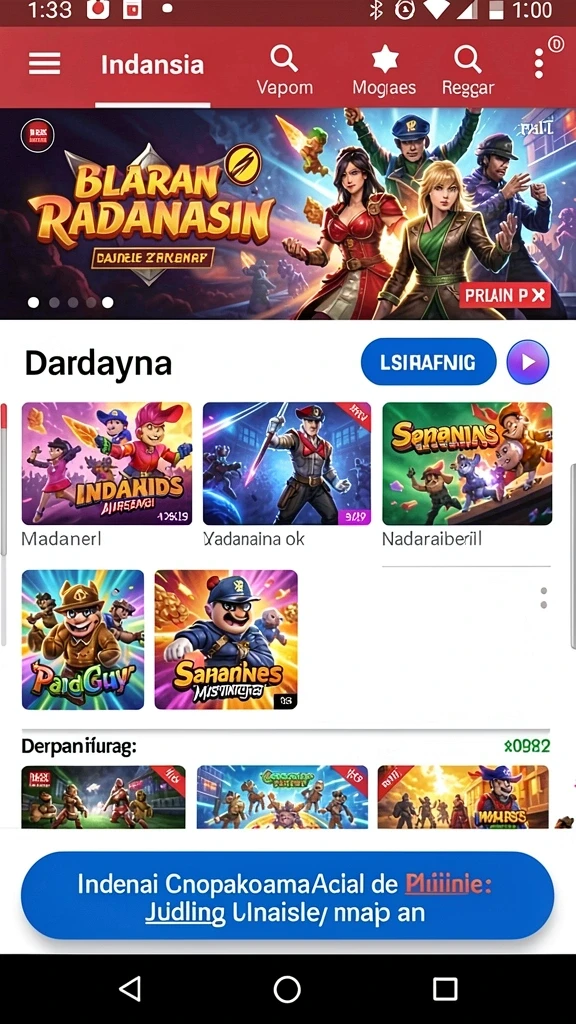The image size is (576, 1024).
Task: Tap the LSIRAFNIG blue button
Action: (428, 361)
